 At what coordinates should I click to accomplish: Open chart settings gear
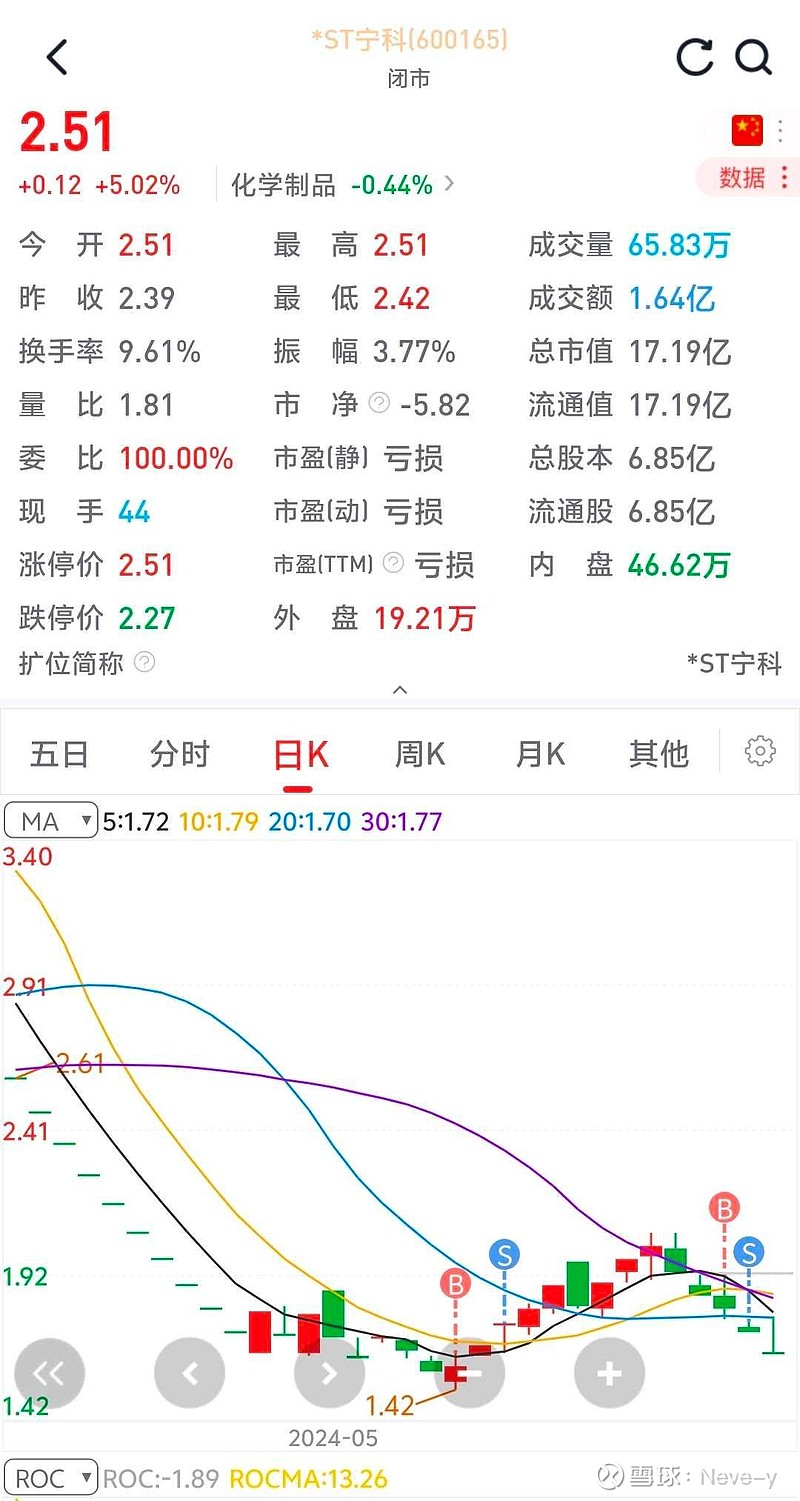point(760,751)
